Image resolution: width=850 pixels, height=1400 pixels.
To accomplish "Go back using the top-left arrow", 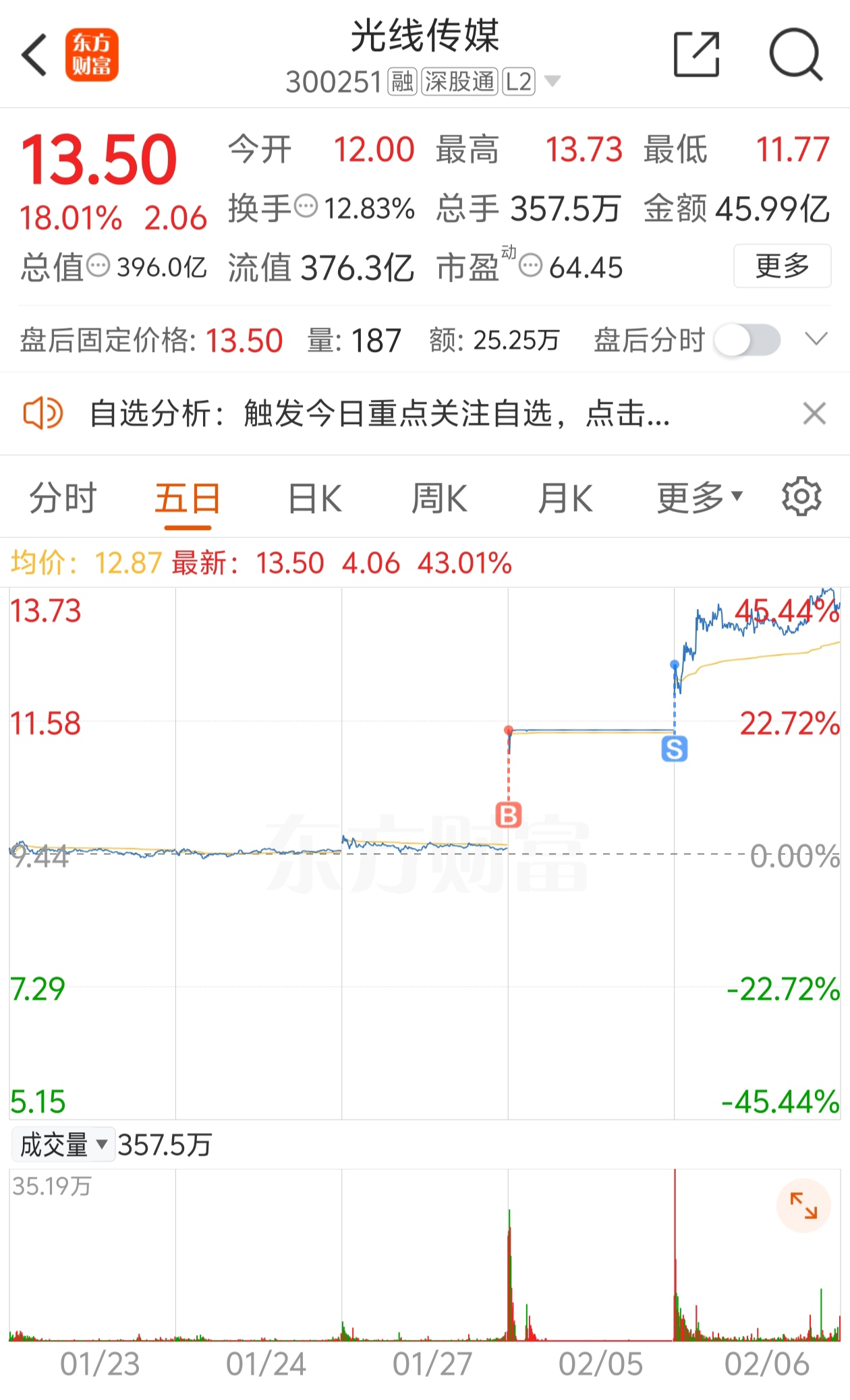I will coord(35,55).
